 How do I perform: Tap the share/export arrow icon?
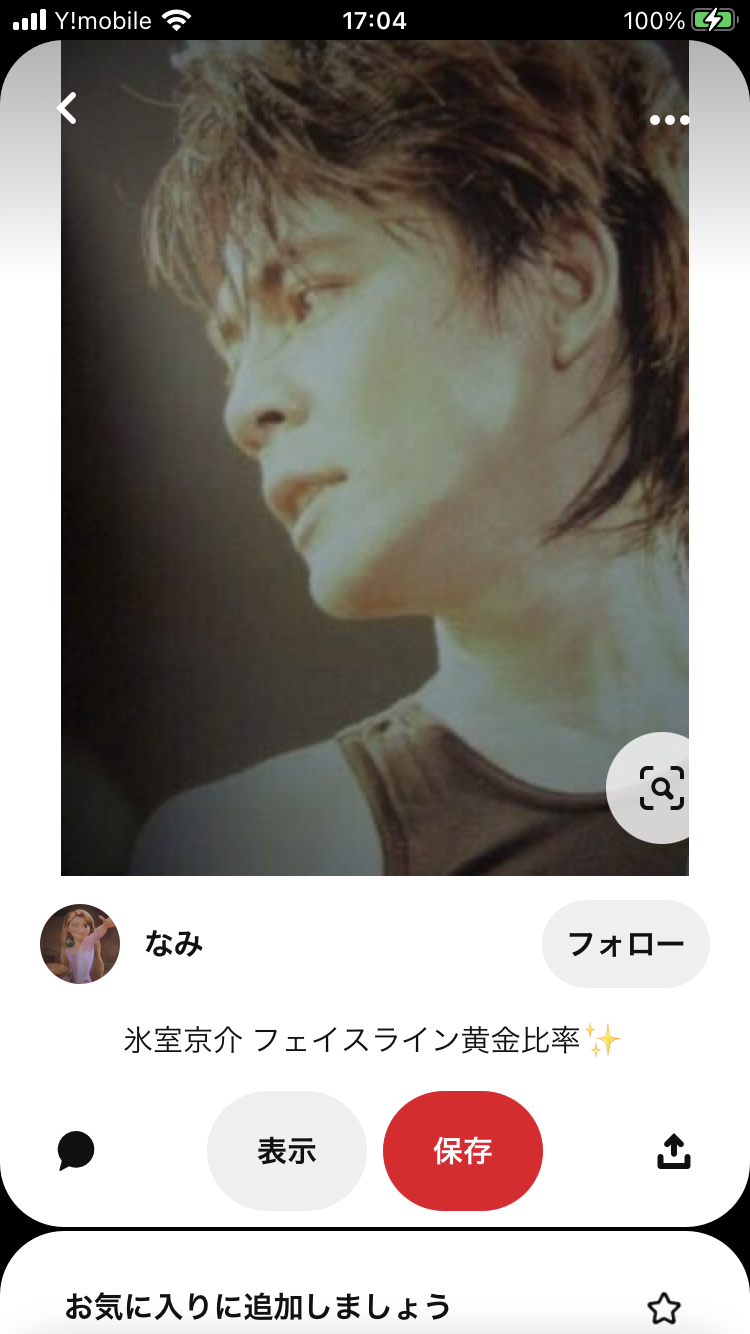pos(673,1151)
